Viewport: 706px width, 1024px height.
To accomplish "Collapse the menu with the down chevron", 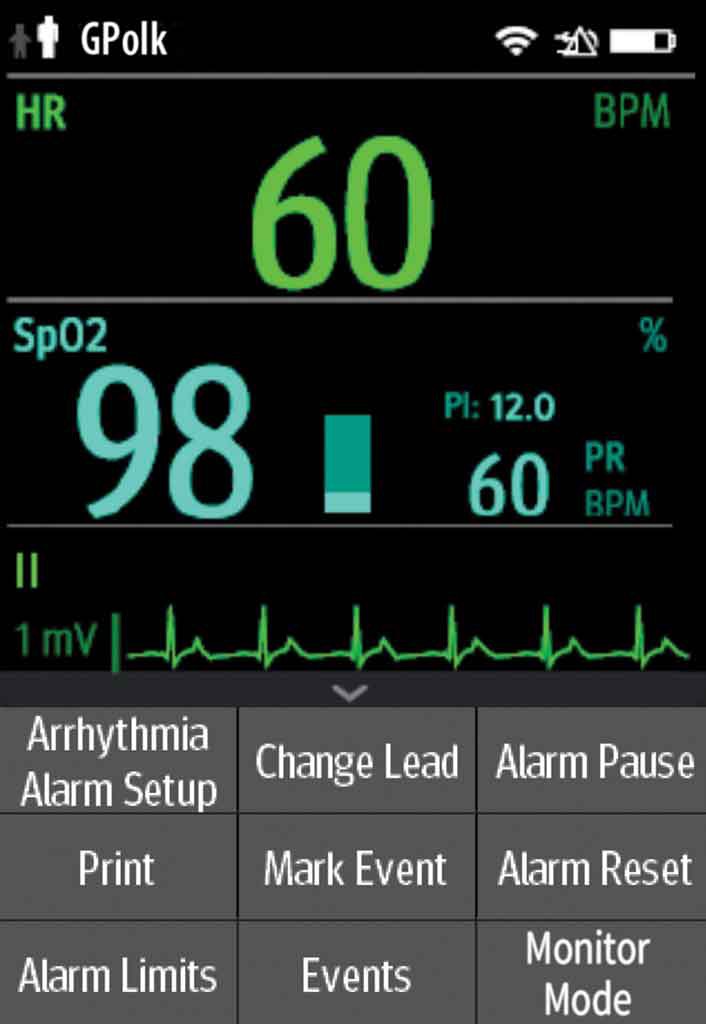I will click(x=352, y=692).
